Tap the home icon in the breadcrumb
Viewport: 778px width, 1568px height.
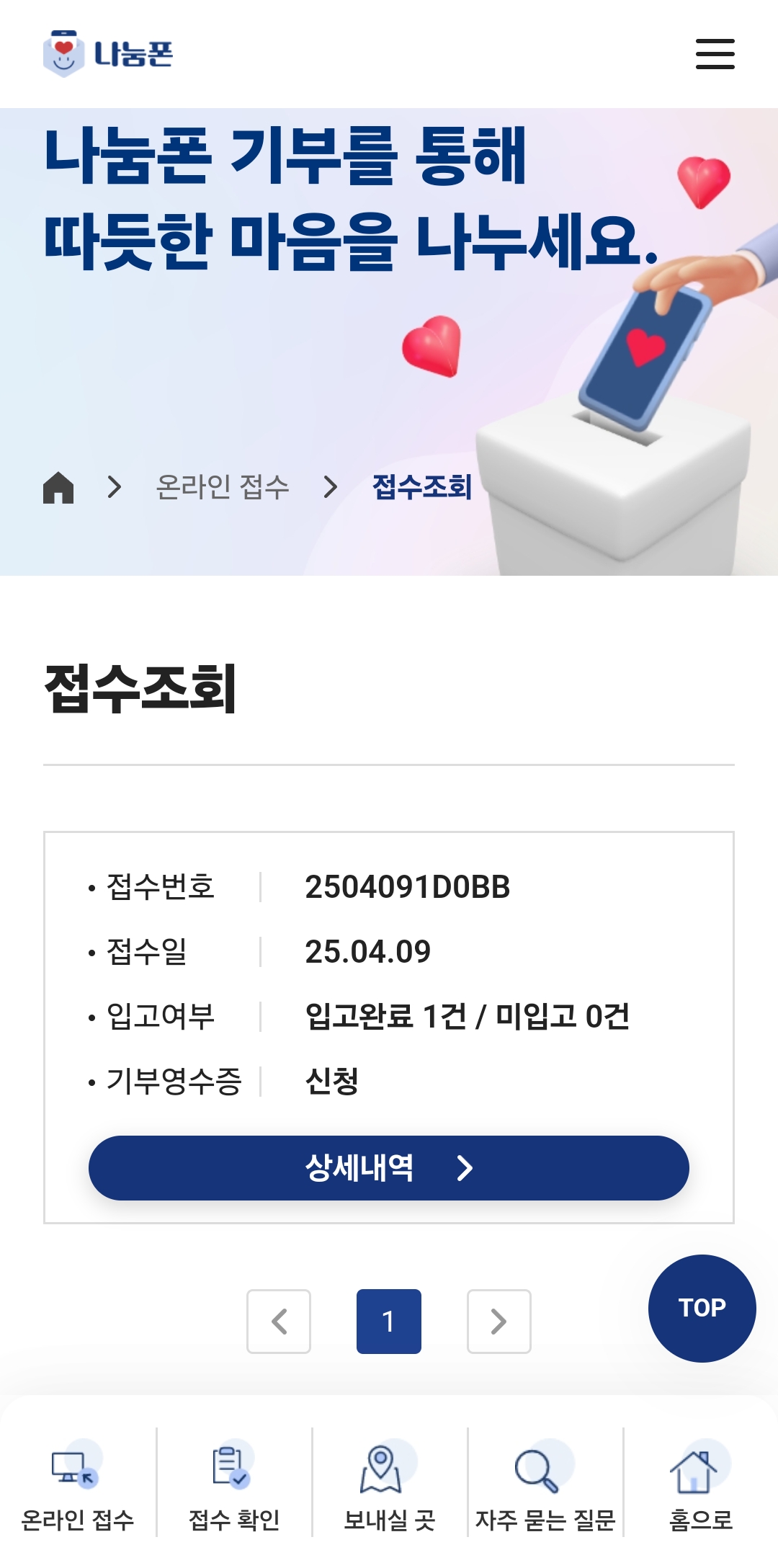(x=58, y=487)
